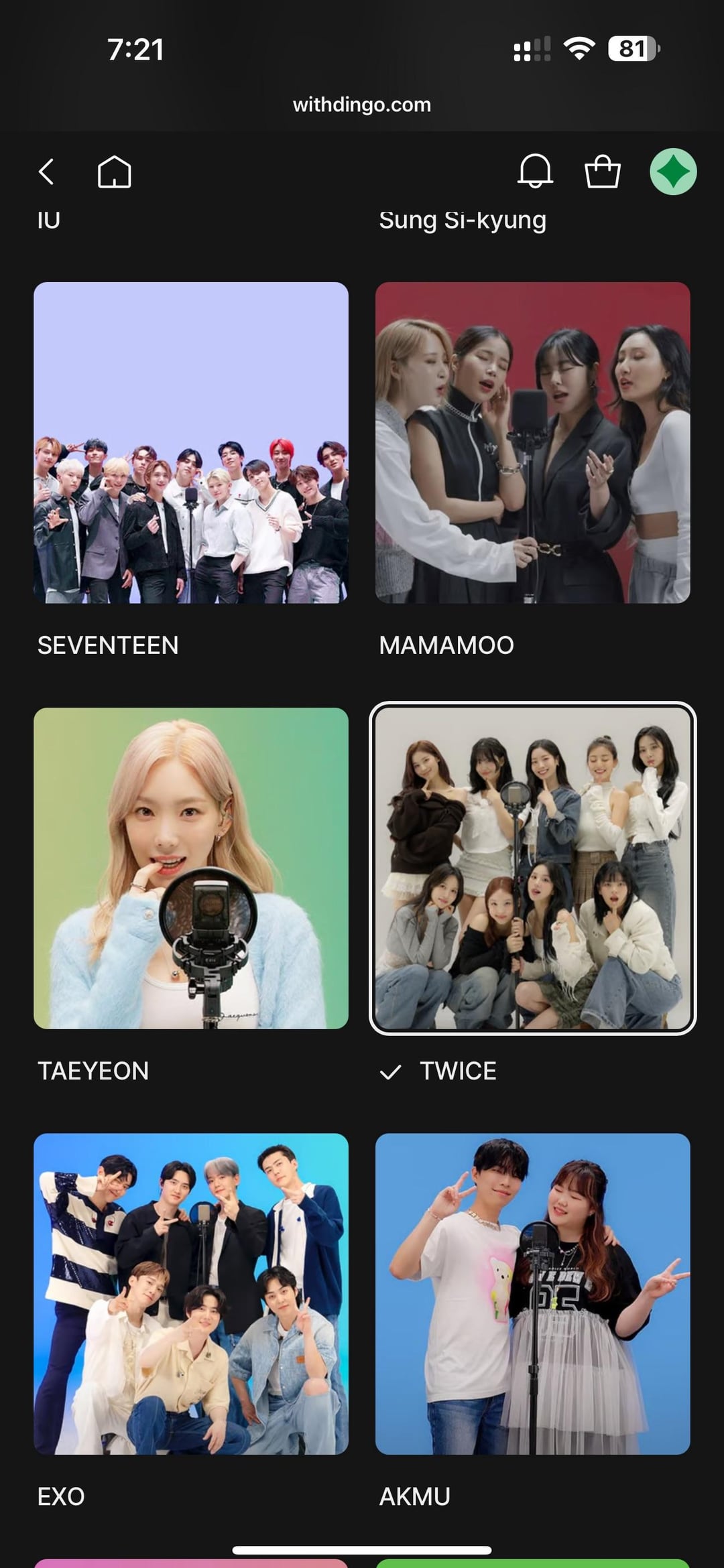Screen dimensions: 724x1568
Task: Pick the TAEYEON artist tile
Action: 191,868
